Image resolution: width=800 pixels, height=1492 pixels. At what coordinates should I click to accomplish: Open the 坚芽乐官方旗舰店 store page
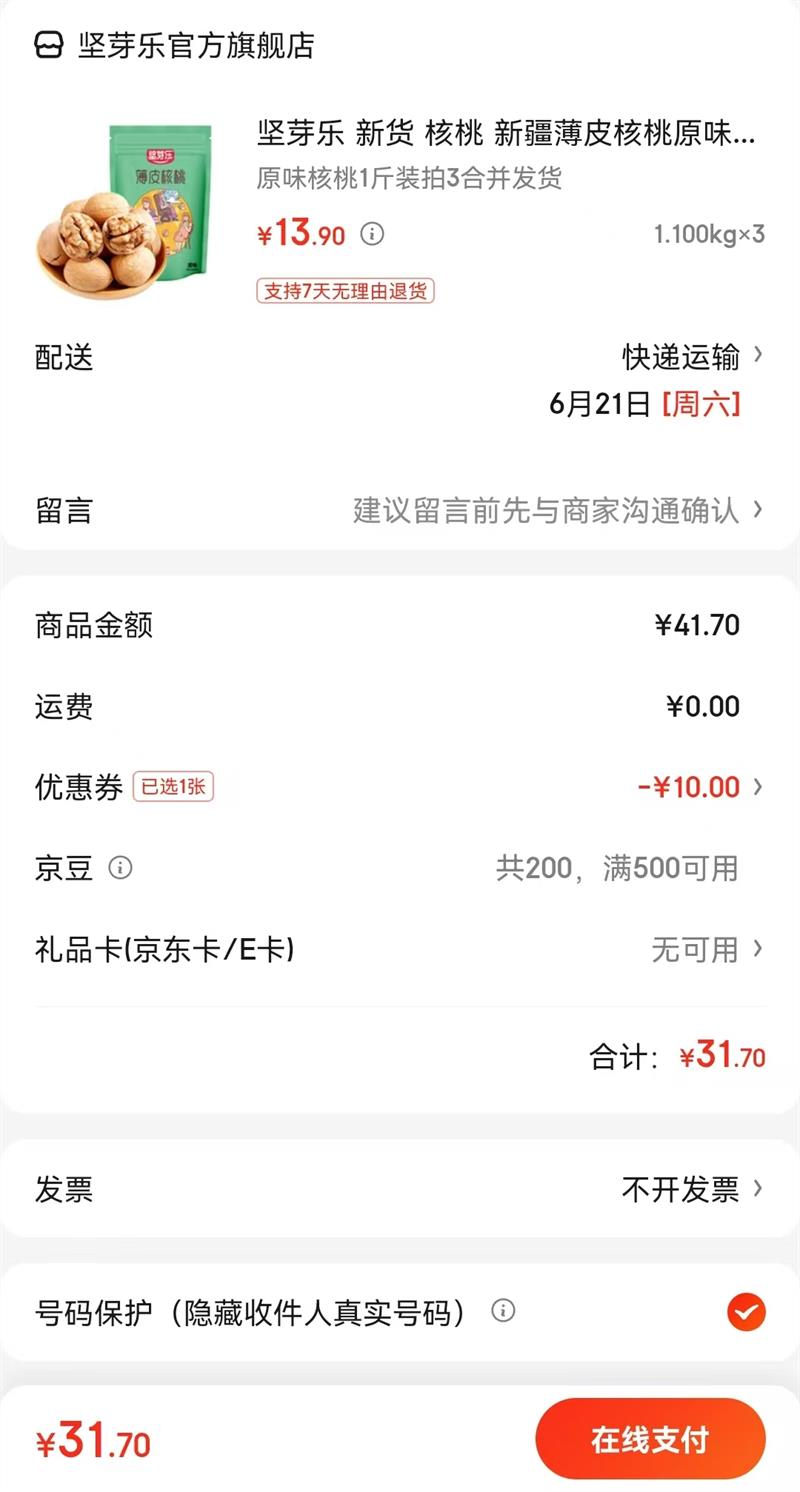[196, 46]
